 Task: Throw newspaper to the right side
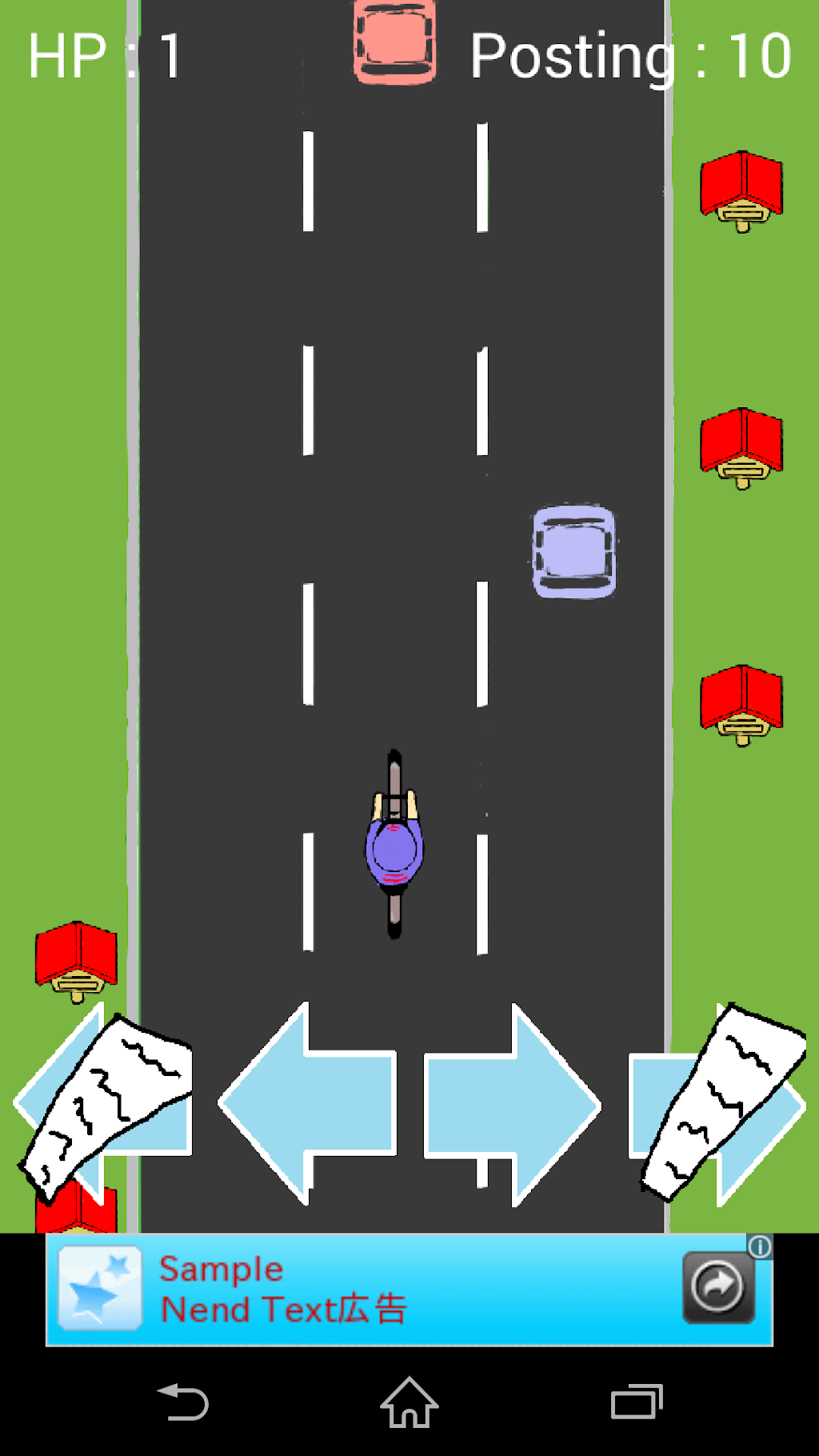point(718,1104)
